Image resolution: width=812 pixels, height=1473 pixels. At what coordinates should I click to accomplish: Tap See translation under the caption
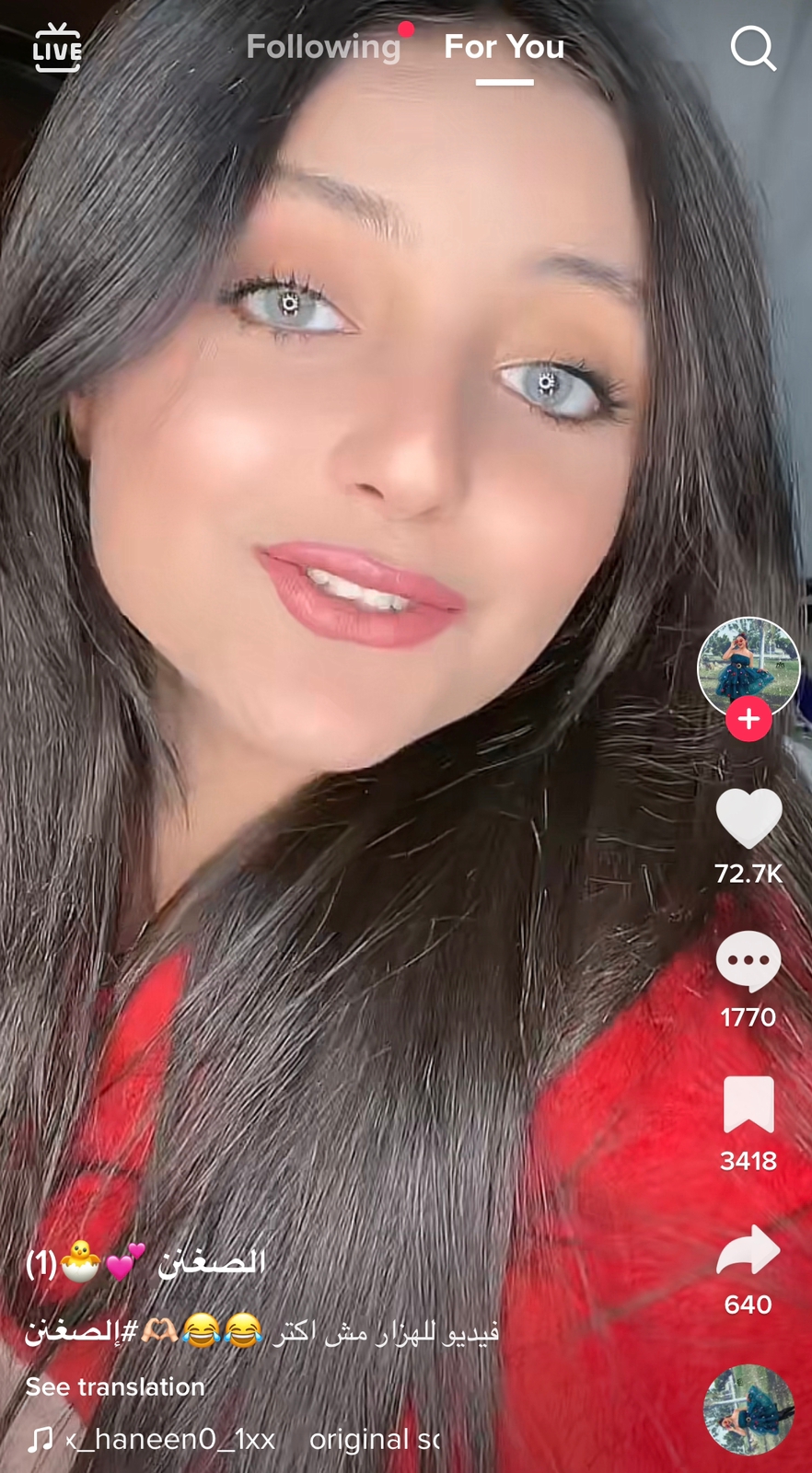pos(115,1386)
